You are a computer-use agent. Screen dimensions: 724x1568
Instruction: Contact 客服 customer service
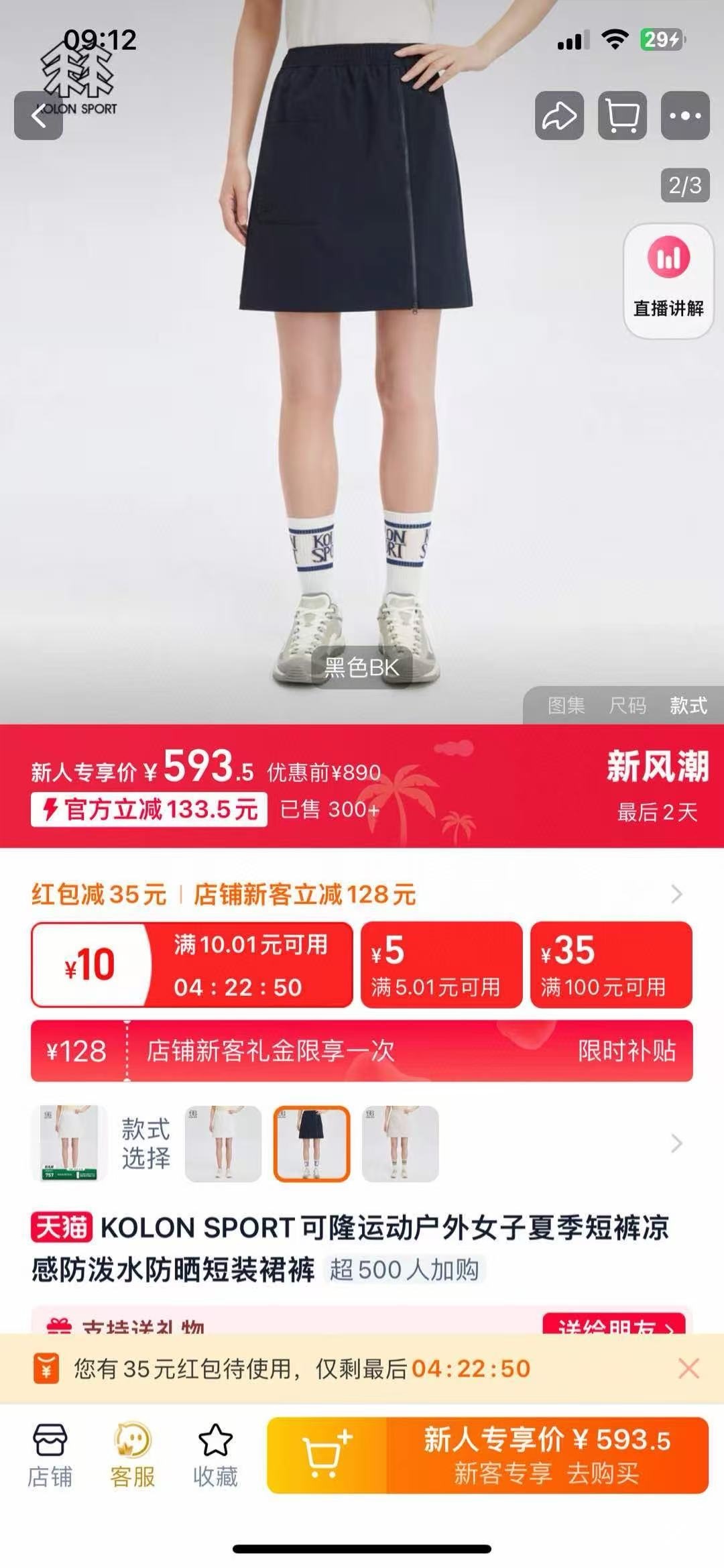(x=133, y=1455)
